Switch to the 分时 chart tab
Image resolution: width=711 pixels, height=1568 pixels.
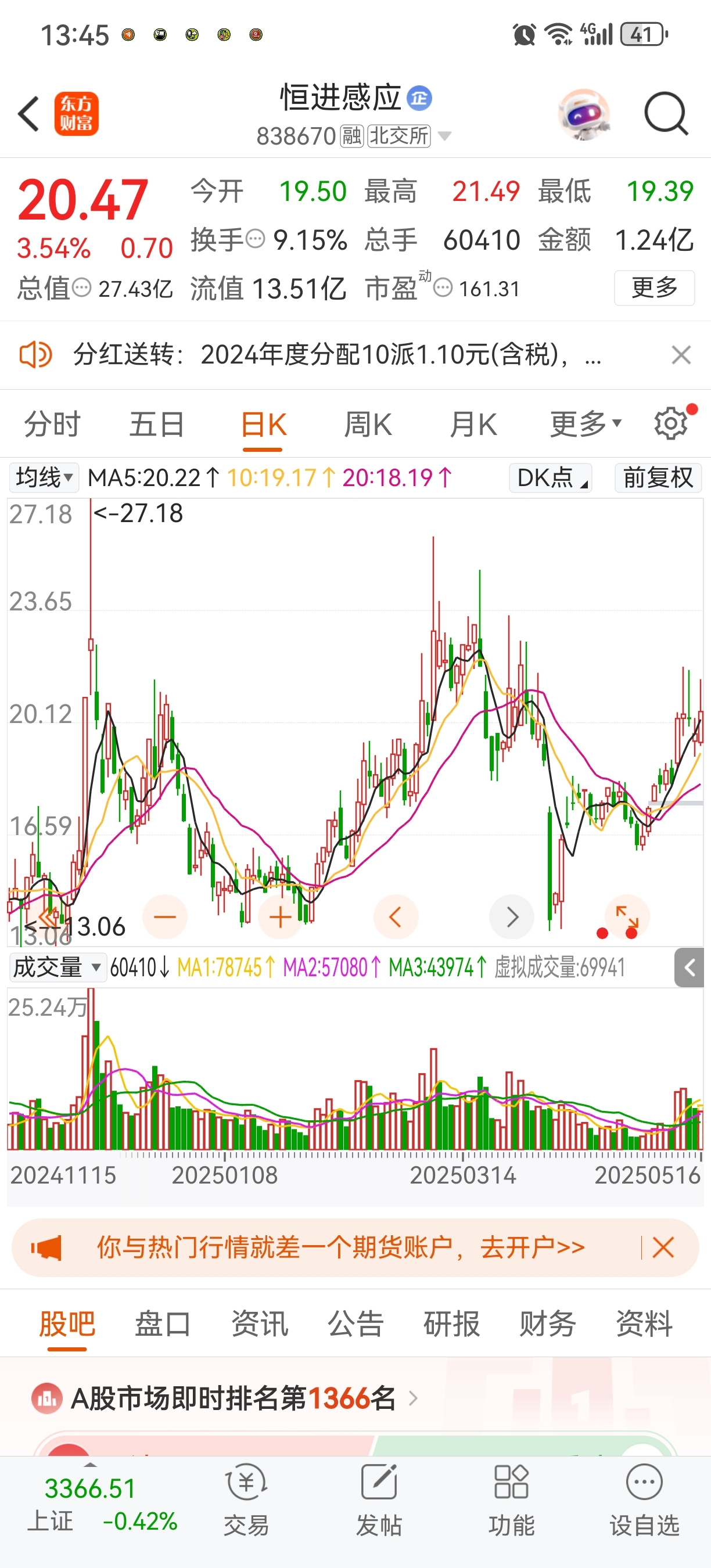[52, 425]
